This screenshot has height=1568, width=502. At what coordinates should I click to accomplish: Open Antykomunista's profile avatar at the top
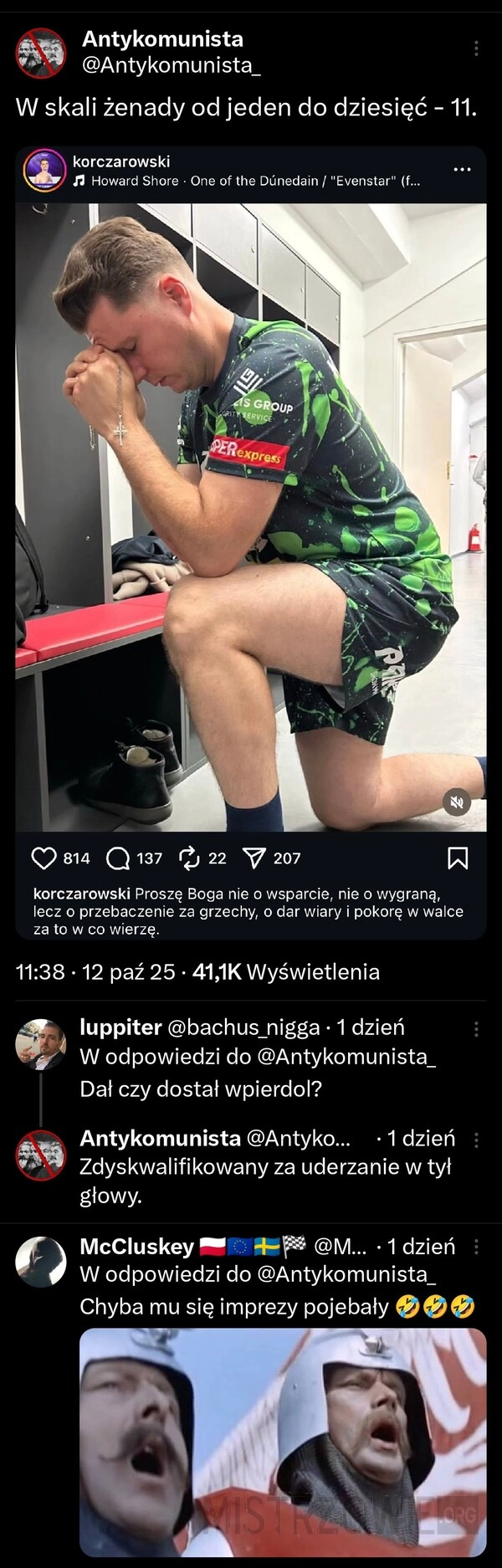coord(41,52)
